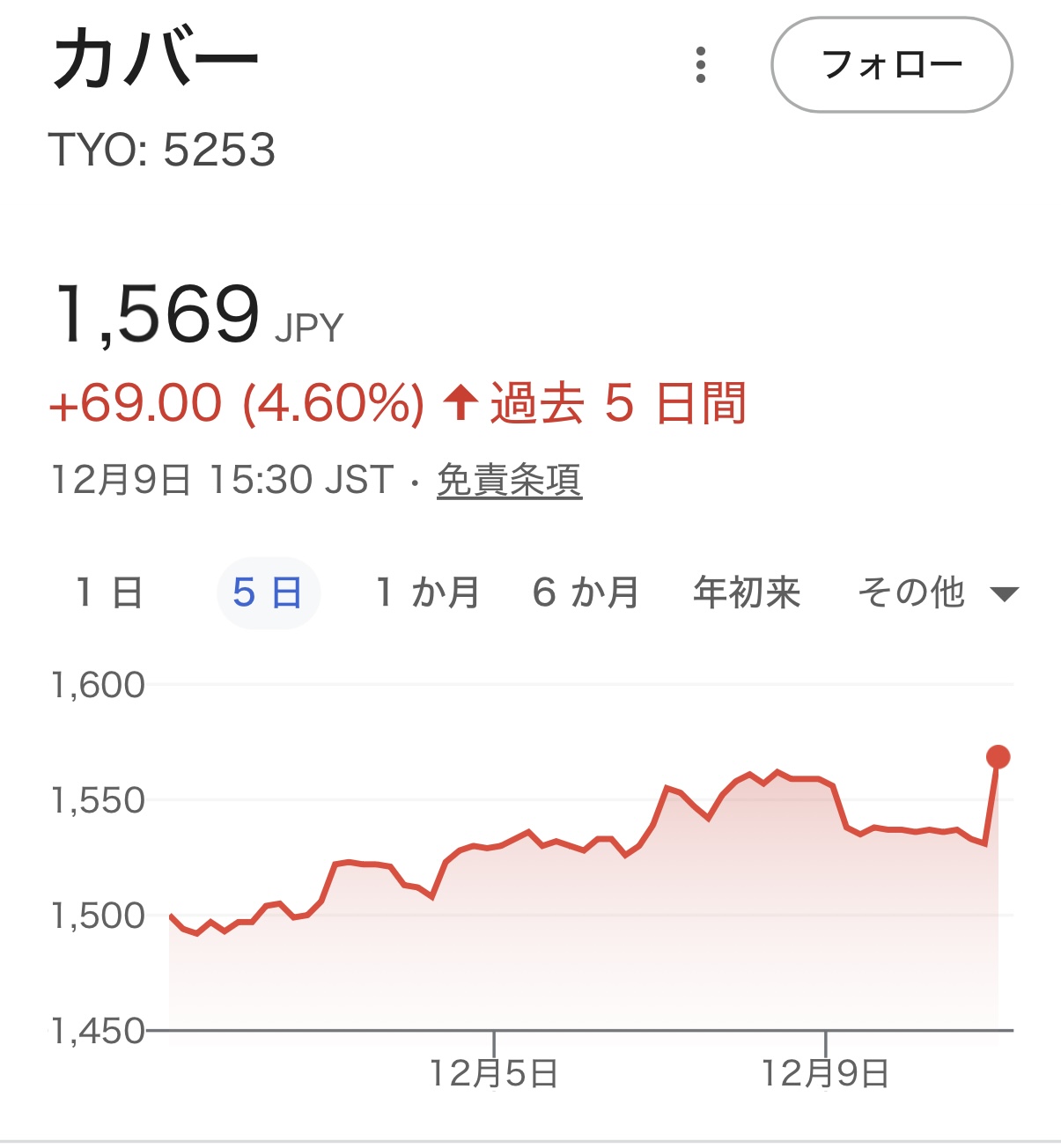
Task: Open the three-dot overflow menu
Action: pyautogui.click(x=701, y=65)
